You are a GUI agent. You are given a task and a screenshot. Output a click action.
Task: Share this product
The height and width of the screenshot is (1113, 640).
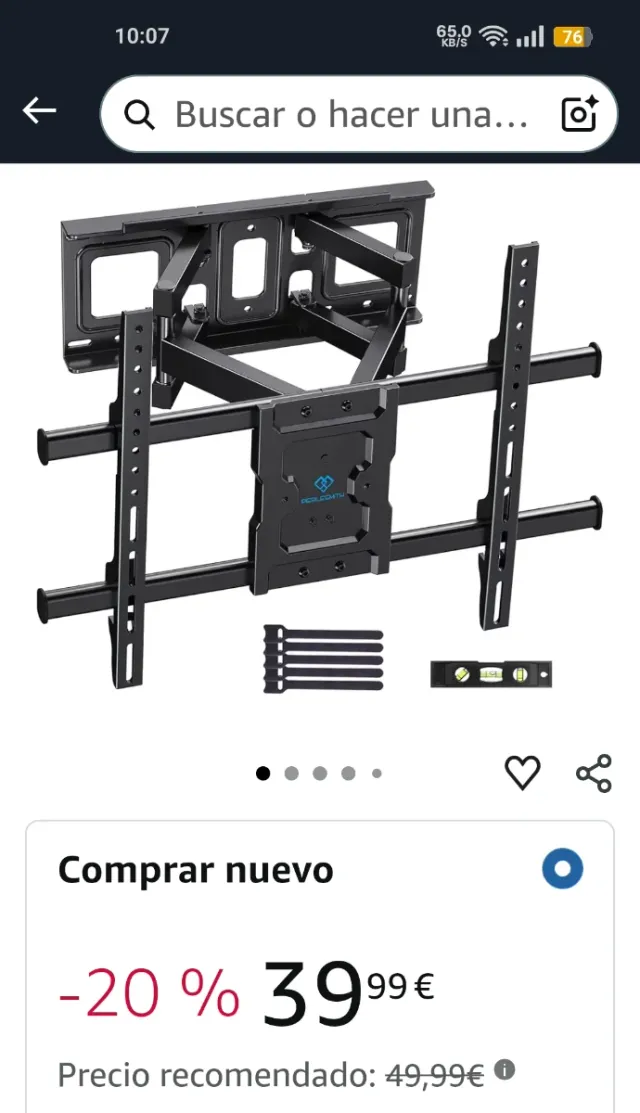pyautogui.click(x=594, y=773)
